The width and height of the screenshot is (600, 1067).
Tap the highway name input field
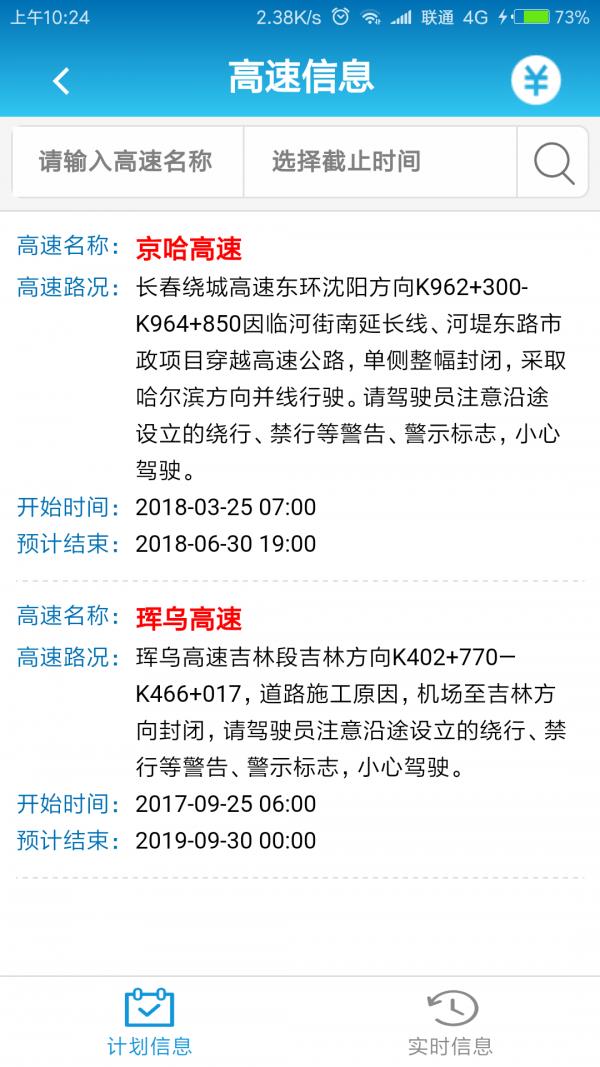pyautogui.click(x=128, y=162)
